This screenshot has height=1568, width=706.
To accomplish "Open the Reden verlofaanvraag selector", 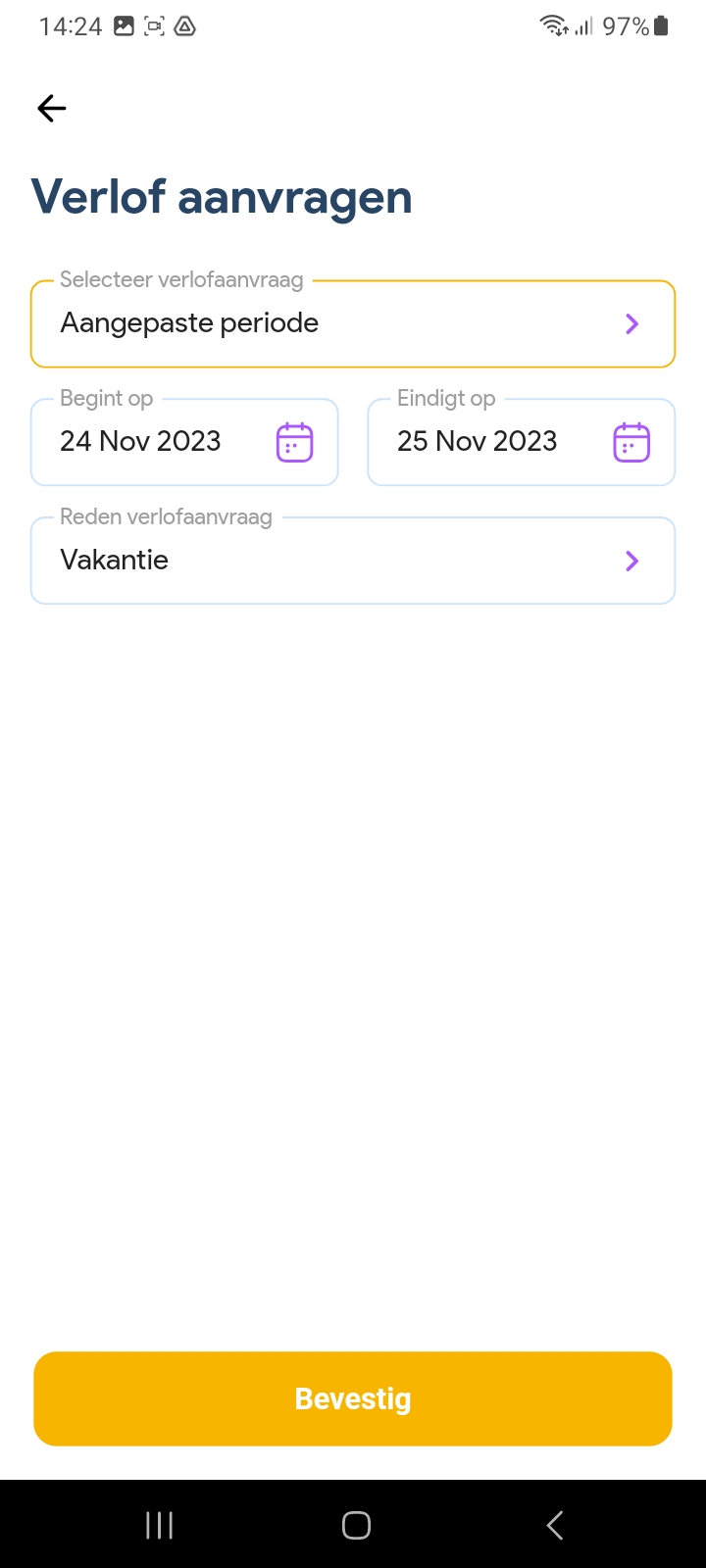I will point(353,561).
